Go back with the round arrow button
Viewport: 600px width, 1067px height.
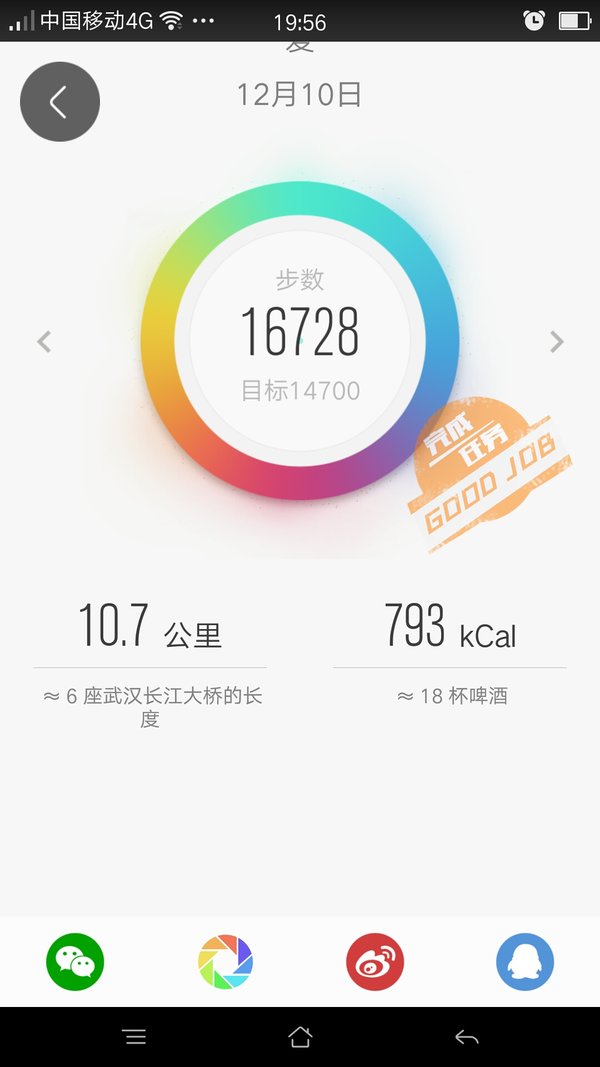click(x=60, y=101)
